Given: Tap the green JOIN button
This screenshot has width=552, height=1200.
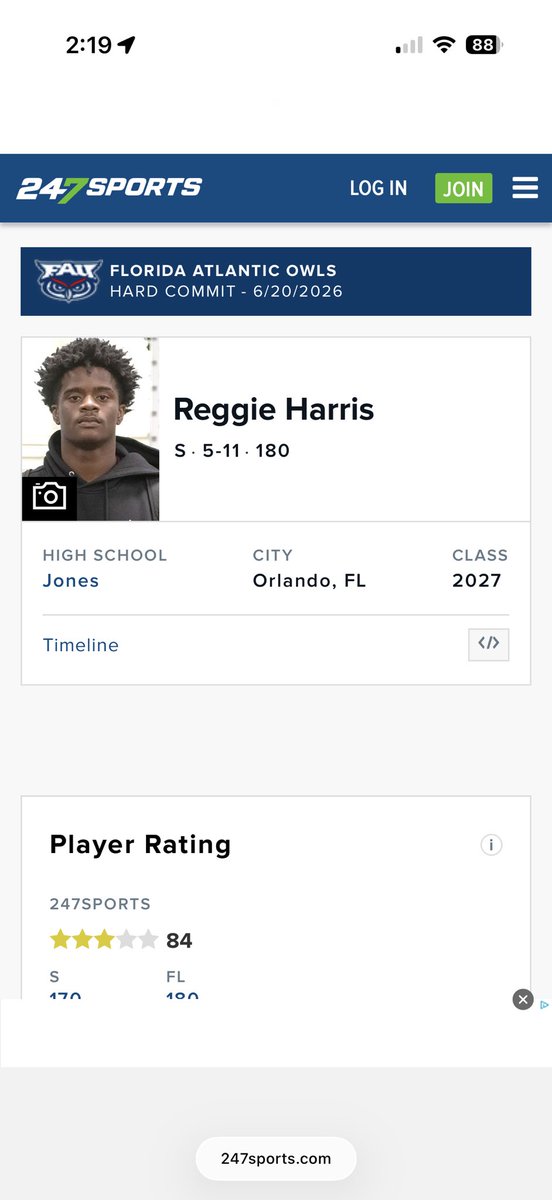Looking at the screenshot, I should 463,188.
